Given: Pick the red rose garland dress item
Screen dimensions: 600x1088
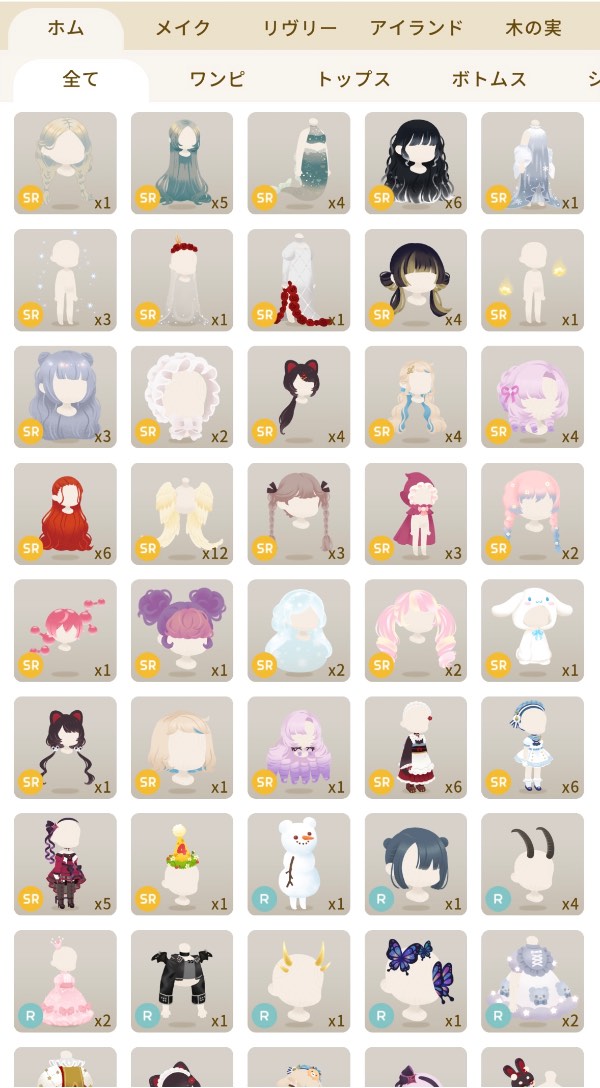Looking at the screenshot, I should 299,279.
